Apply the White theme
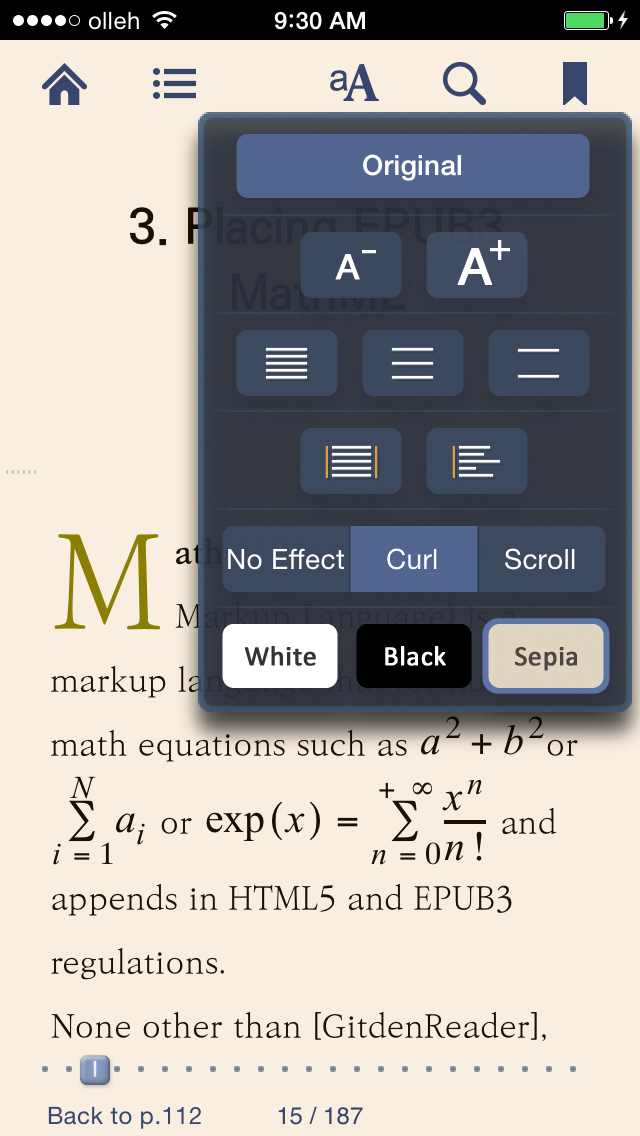640x1136 pixels. click(x=280, y=656)
